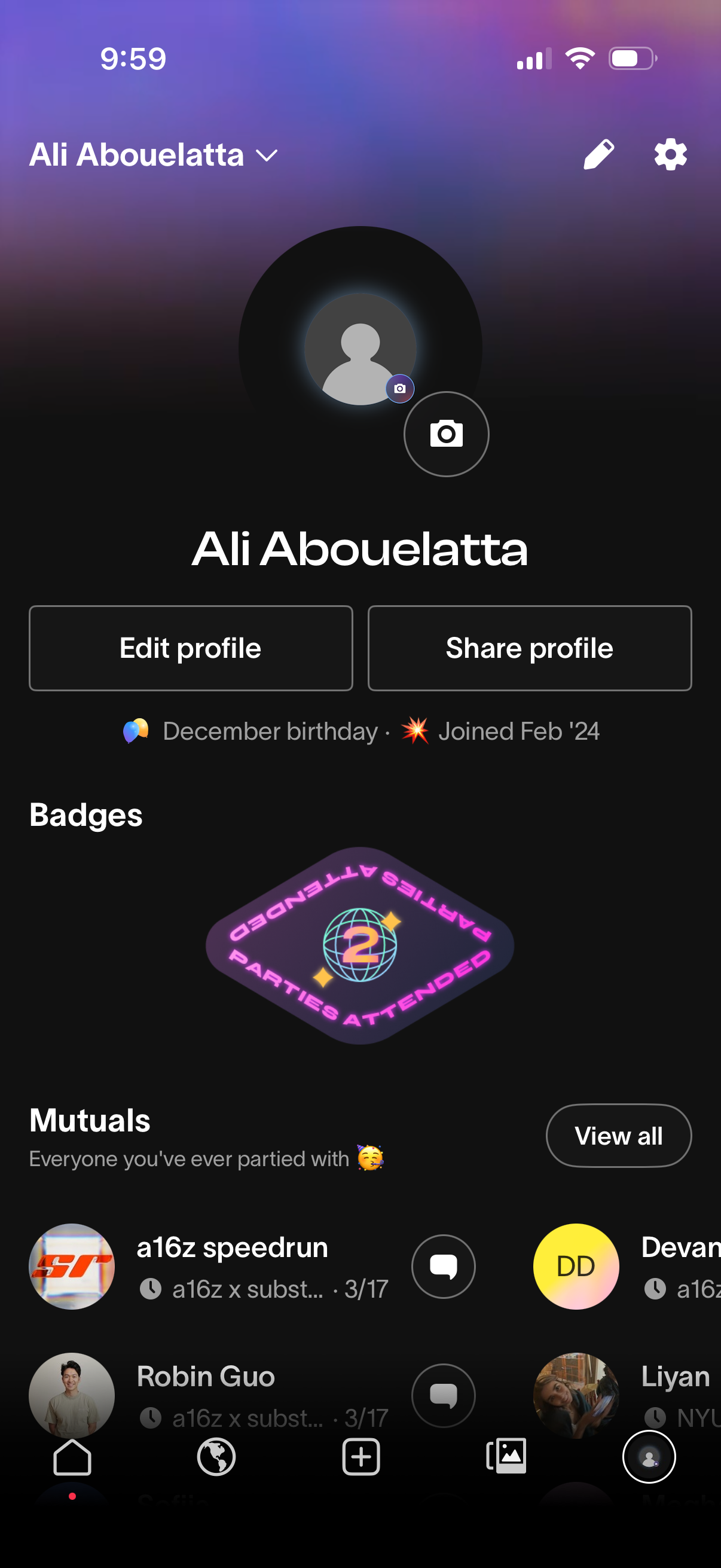
Task: Open Devan's DD avatar
Action: point(576,1267)
